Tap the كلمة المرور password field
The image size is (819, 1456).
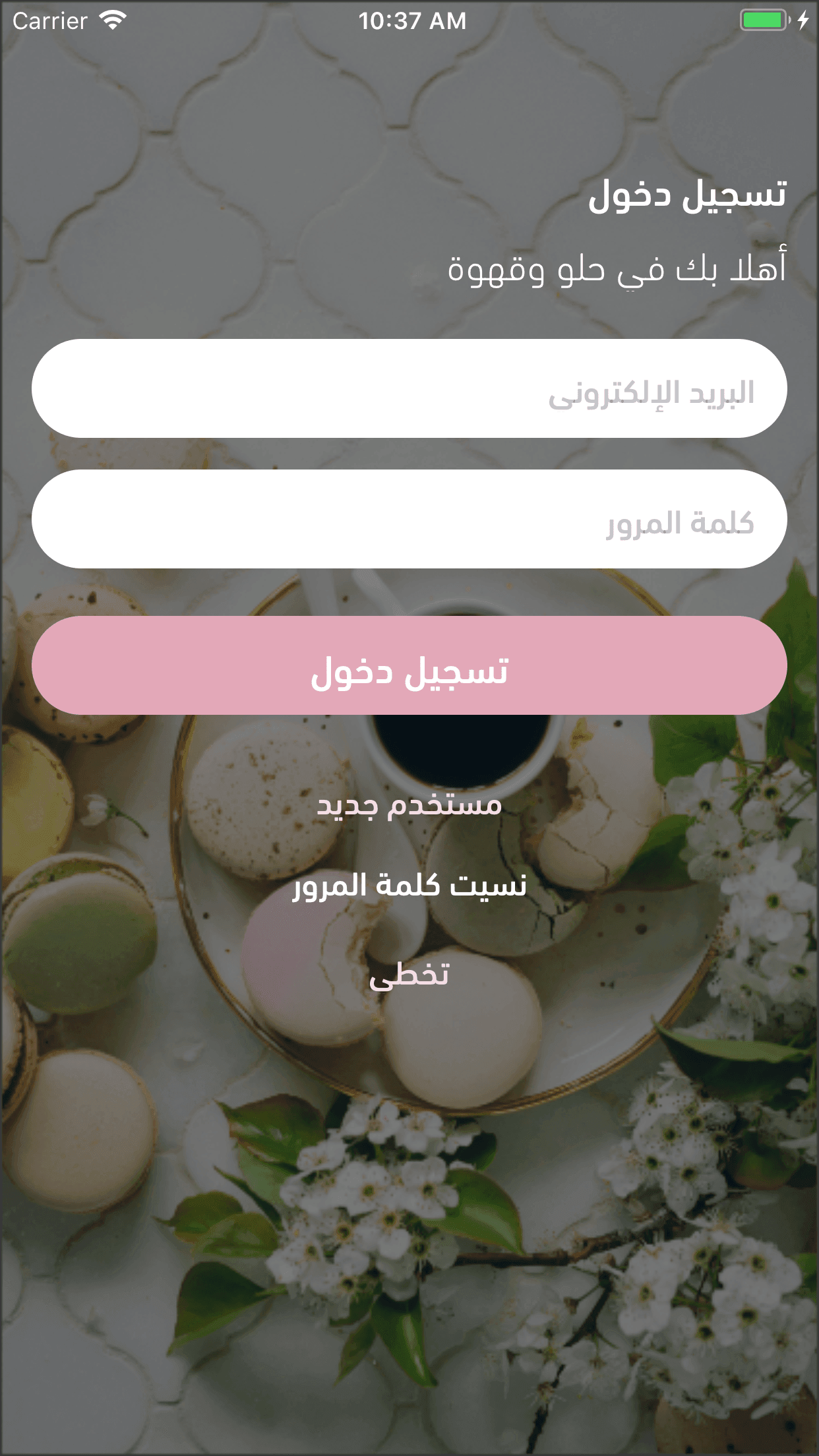click(x=409, y=520)
